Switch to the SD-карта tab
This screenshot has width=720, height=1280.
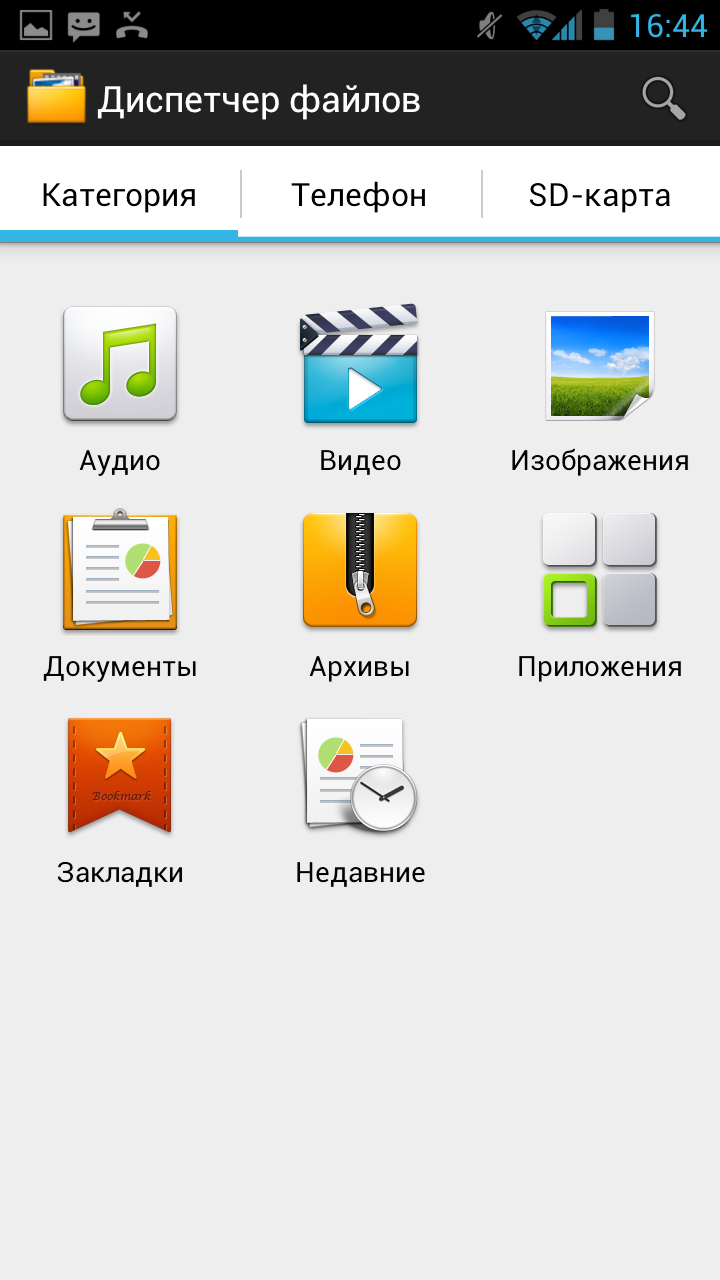(600, 195)
